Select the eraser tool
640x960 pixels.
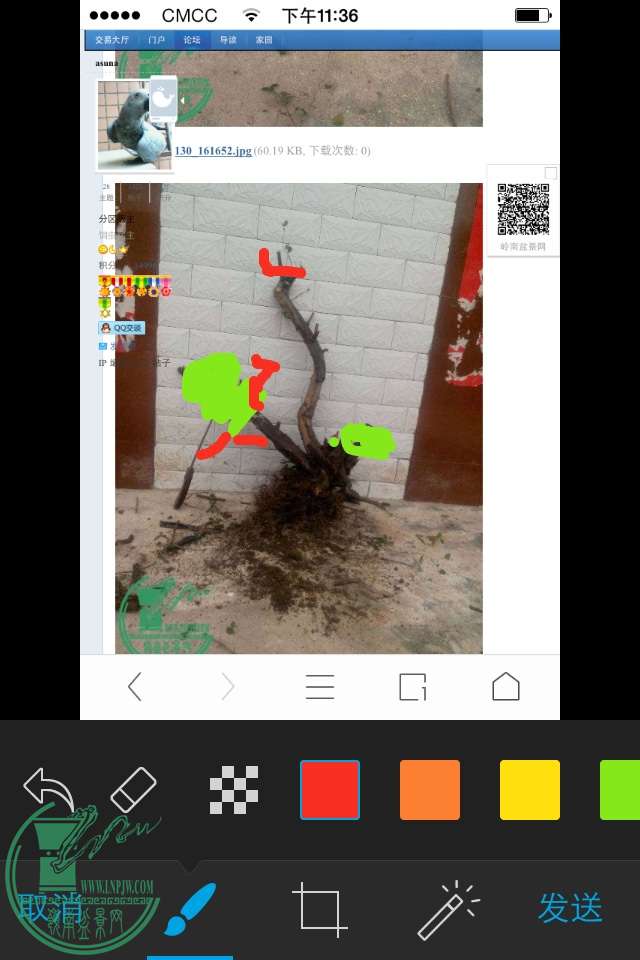133,790
